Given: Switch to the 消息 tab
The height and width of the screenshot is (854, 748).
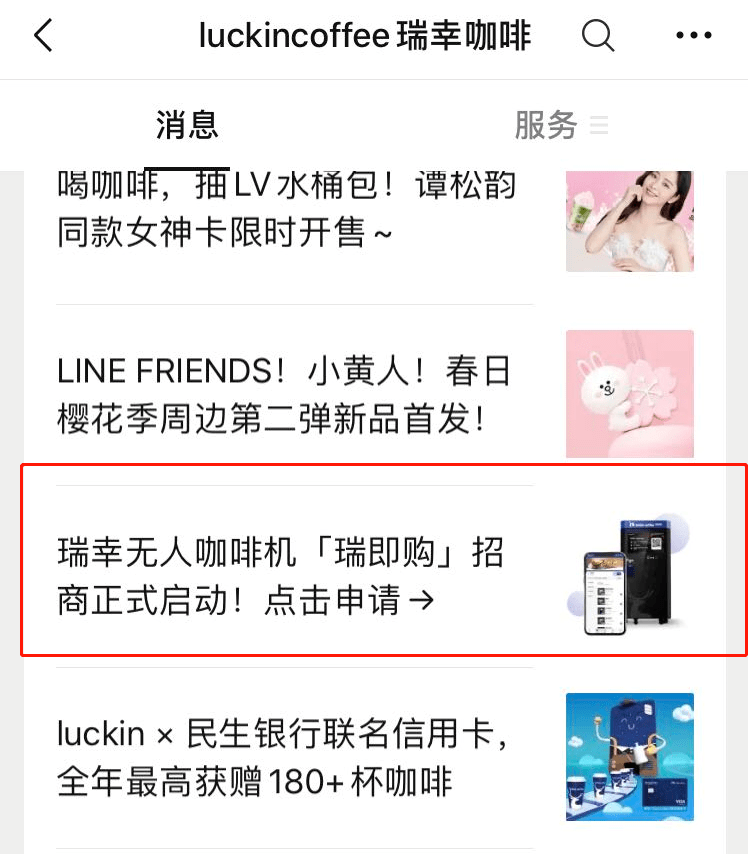Looking at the screenshot, I should tap(187, 126).
